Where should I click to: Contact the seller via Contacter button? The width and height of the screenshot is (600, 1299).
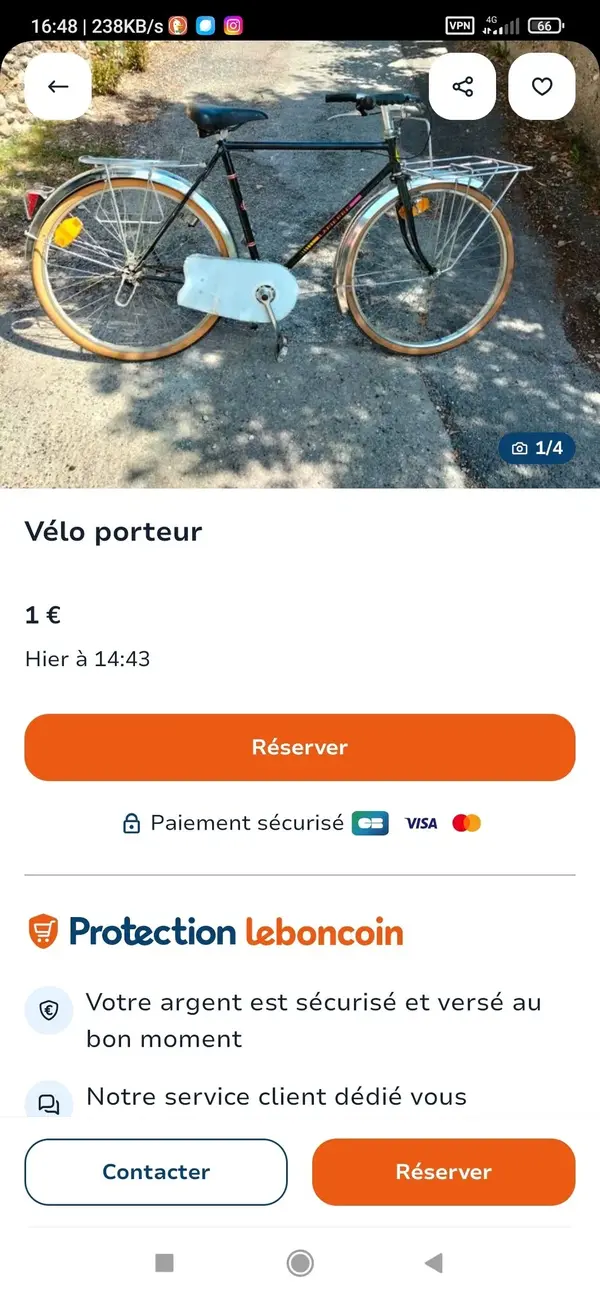tap(156, 1172)
